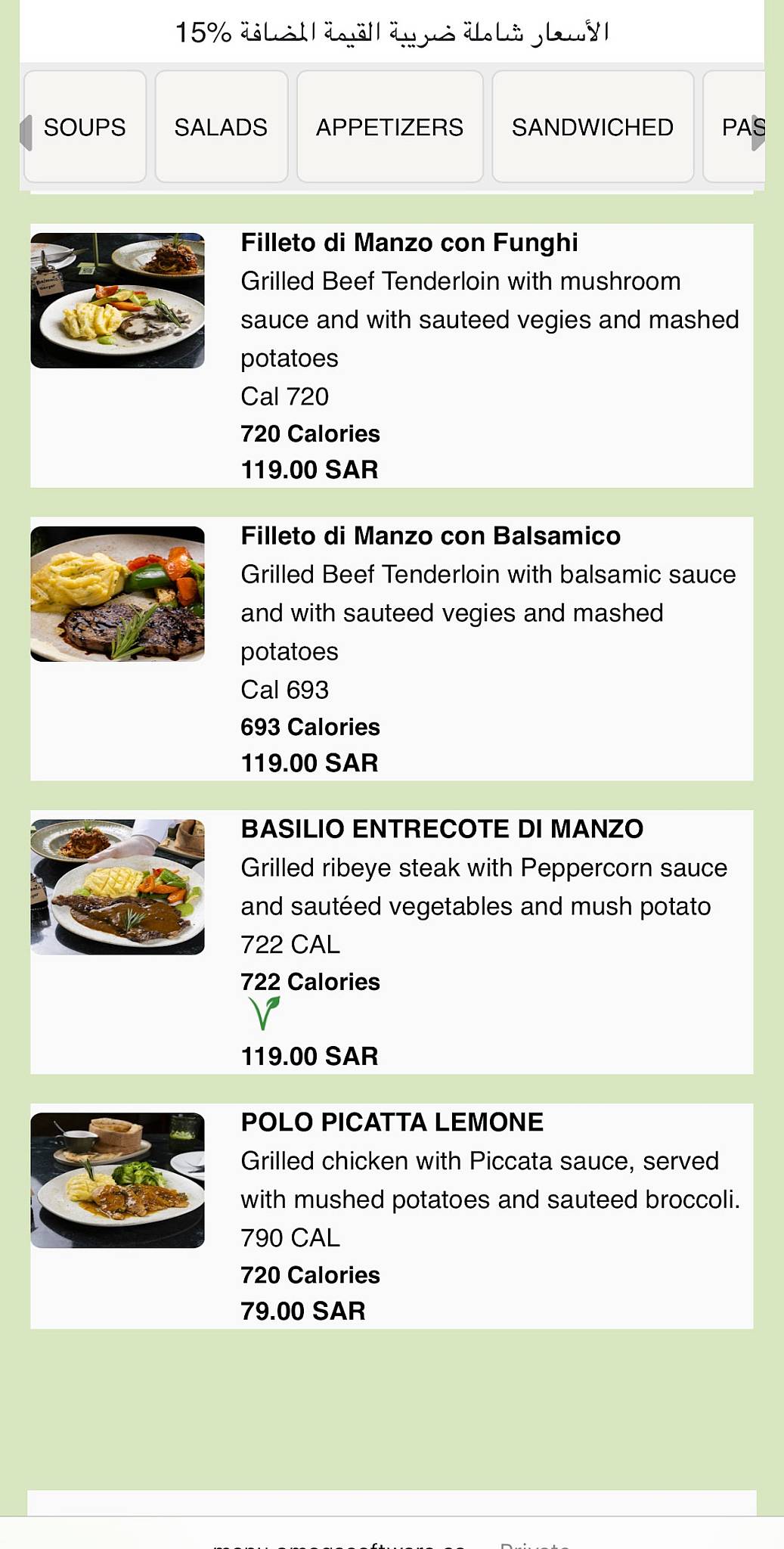This screenshot has height=1549, width=784.
Task: Select the SOUPS category tab
Action: [85, 126]
